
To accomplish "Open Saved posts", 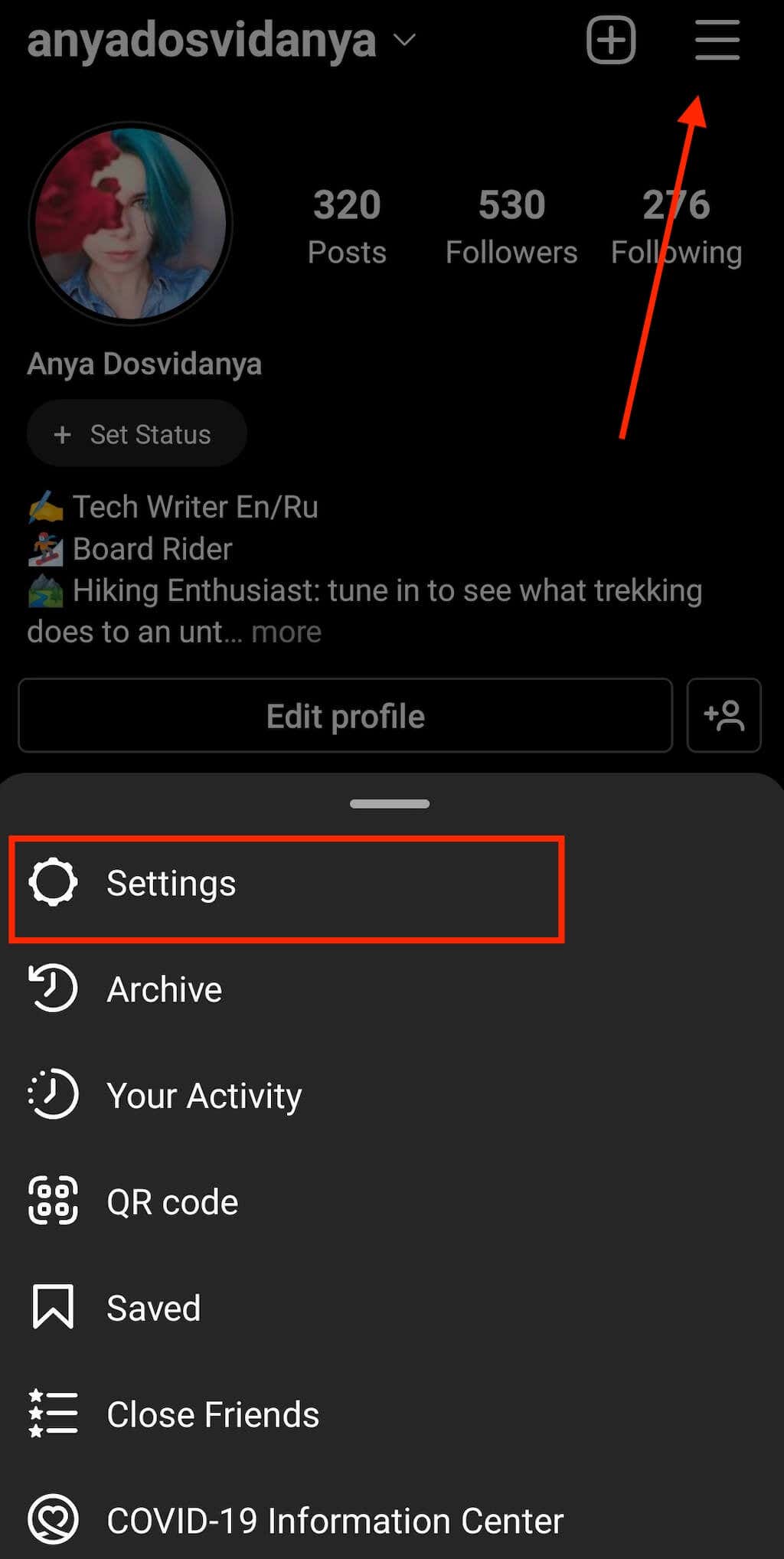I will [x=153, y=1308].
